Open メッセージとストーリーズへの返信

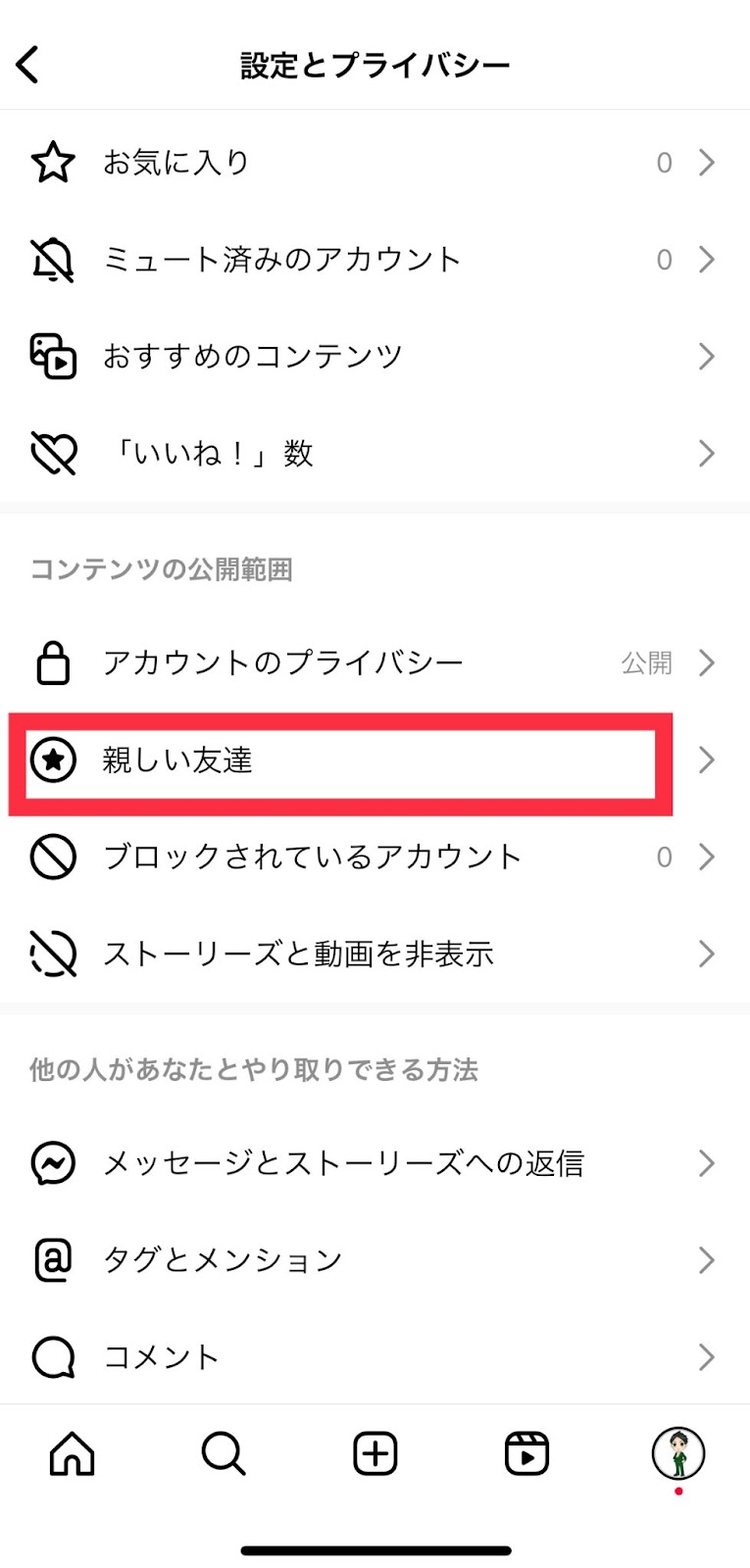pos(375,1163)
